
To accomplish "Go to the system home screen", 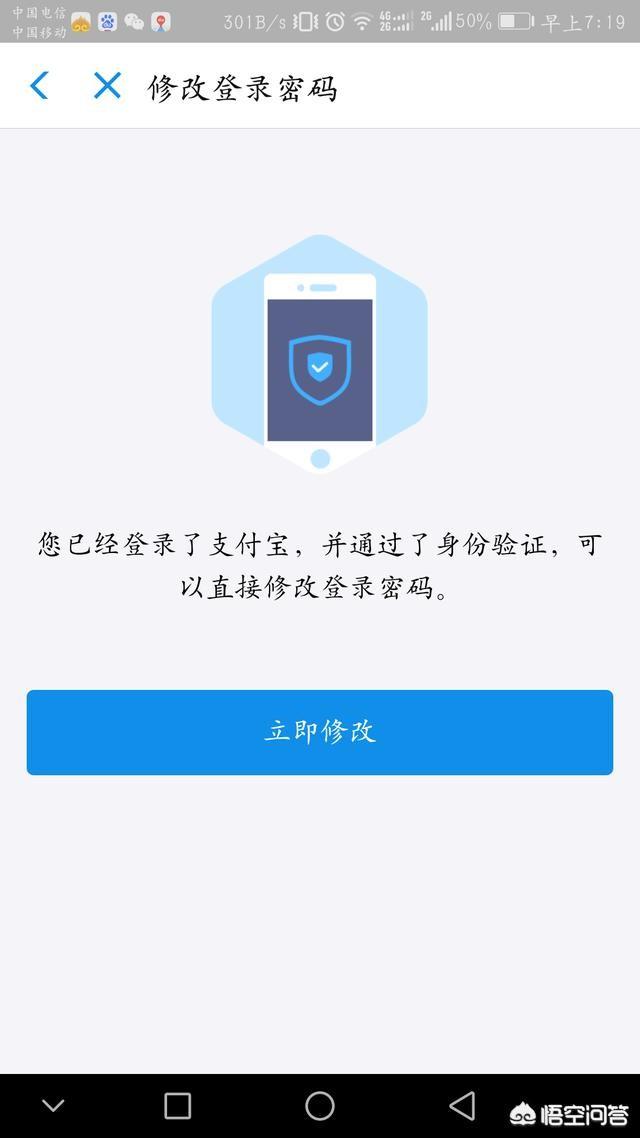I will click(320, 1105).
